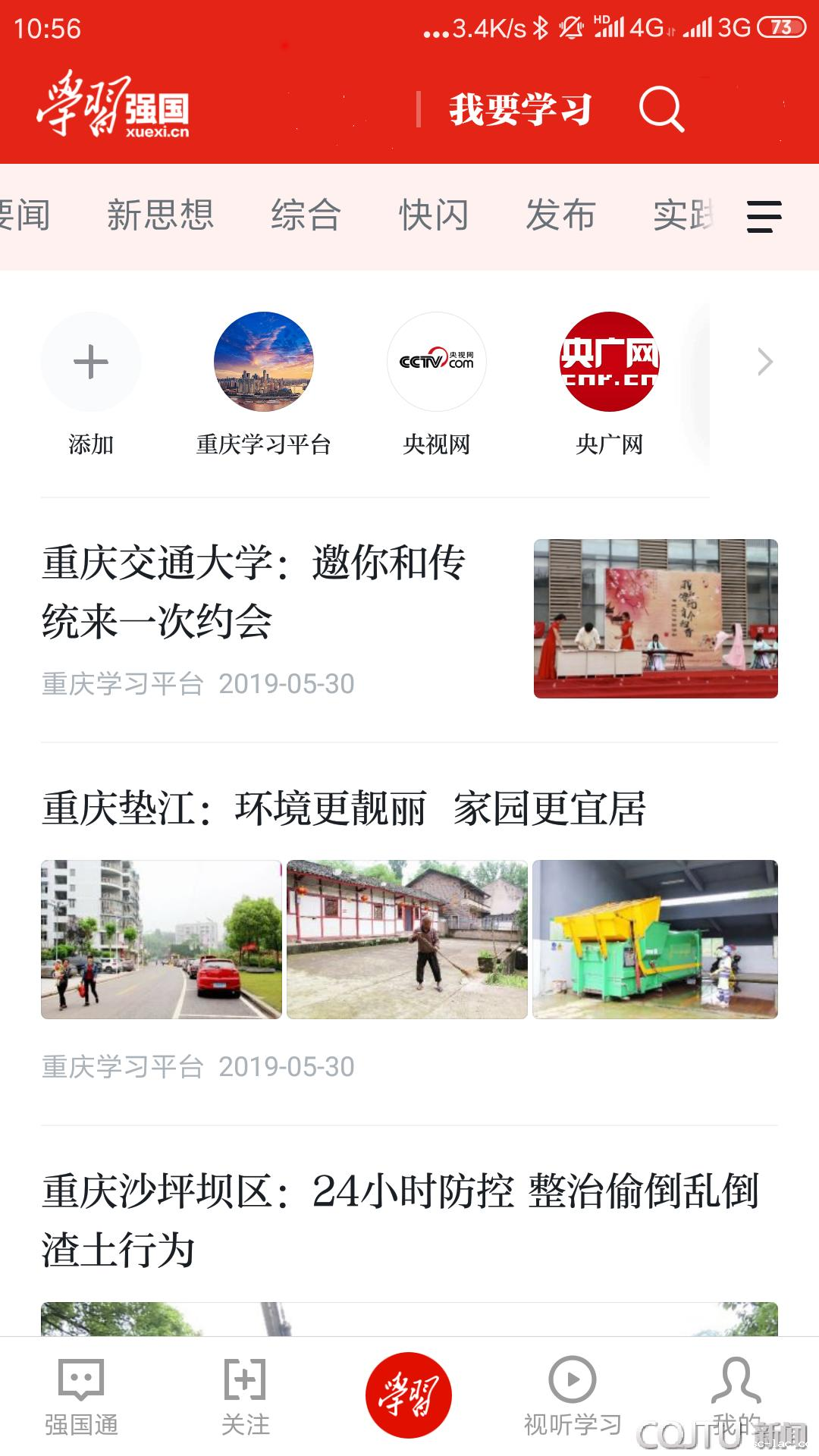Read the 重庆沙坪坝区 article
The image size is (819, 1456).
(400, 1219)
